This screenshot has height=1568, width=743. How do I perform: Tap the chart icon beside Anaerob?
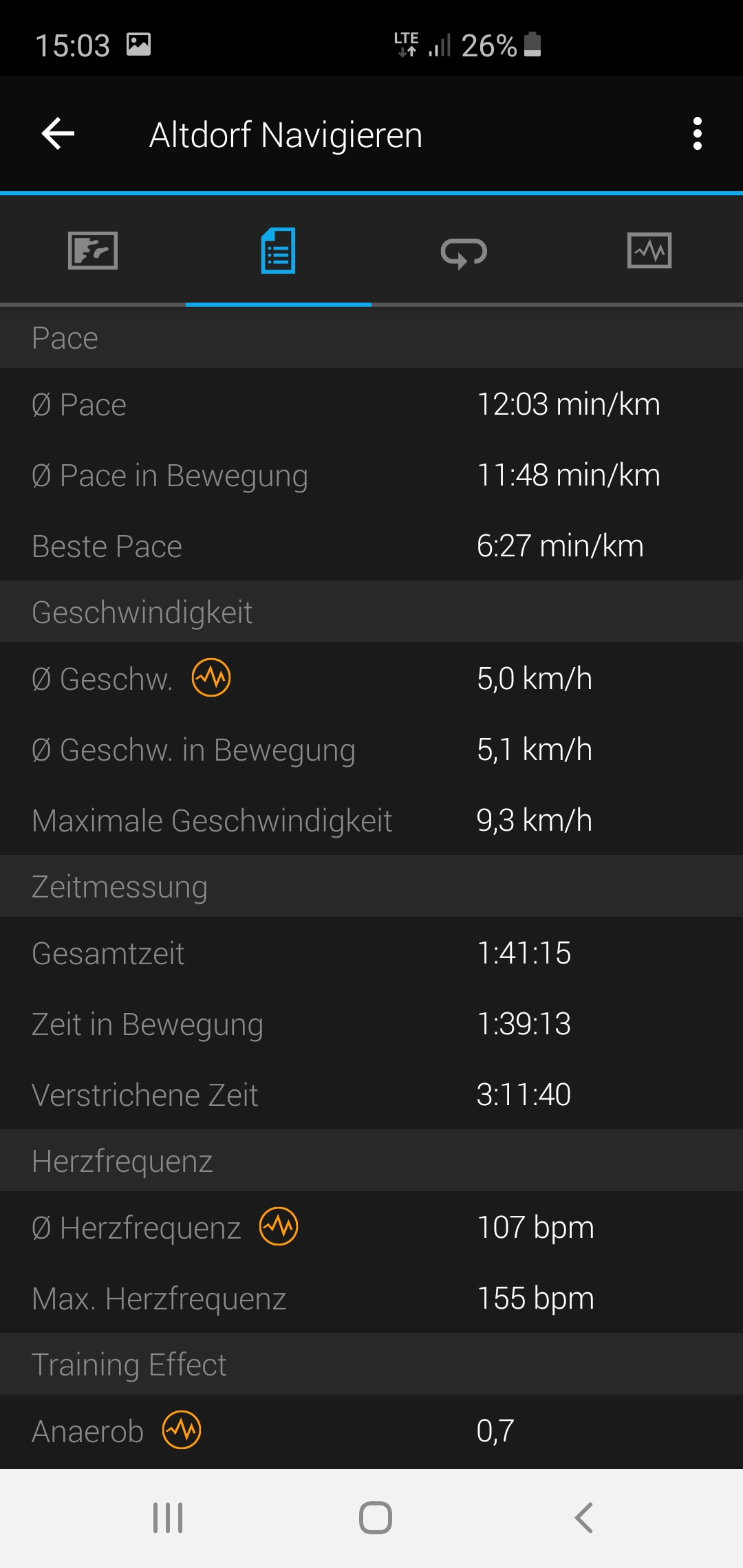(x=182, y=1430)
